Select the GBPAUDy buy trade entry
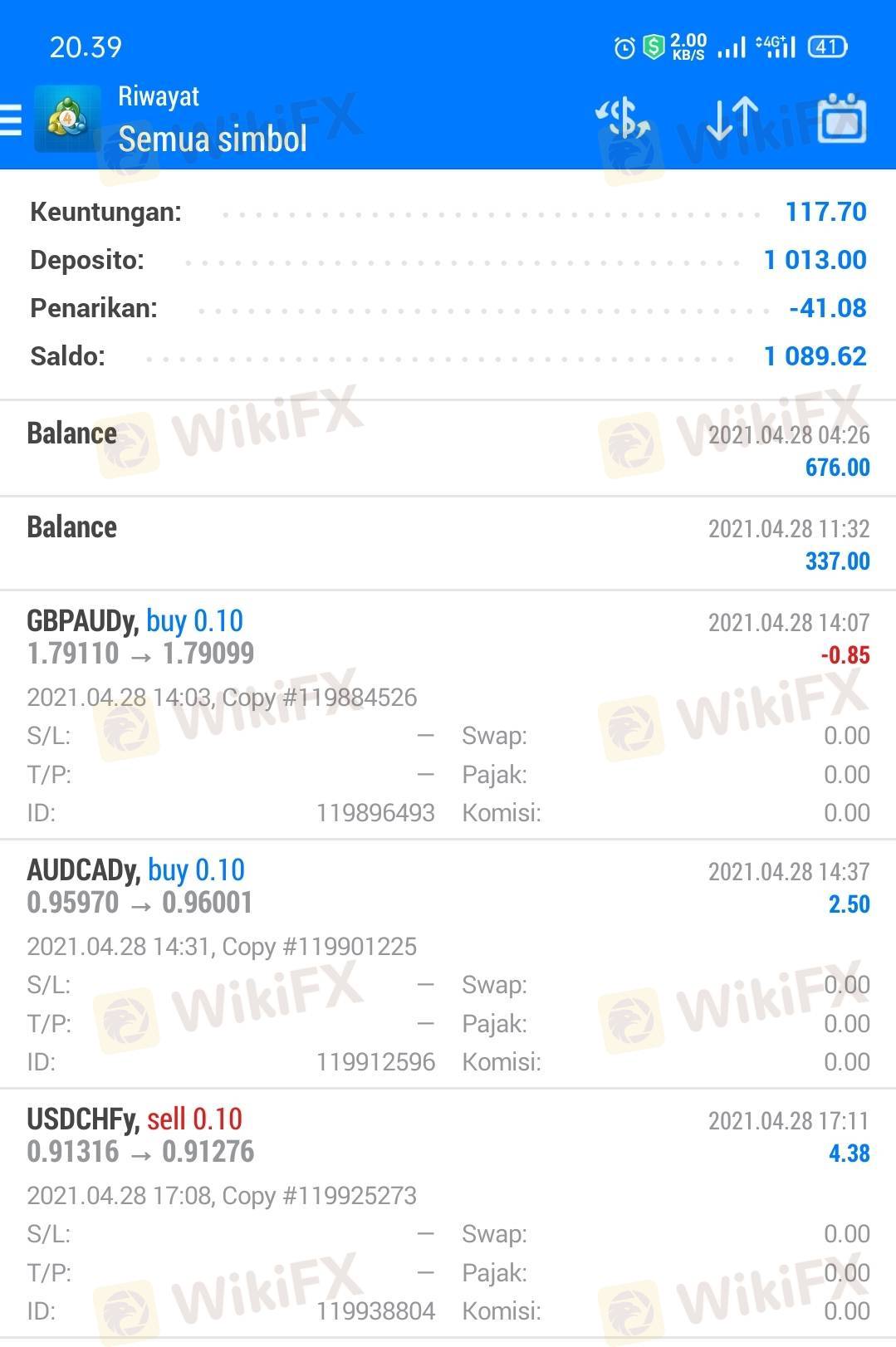Image resolution: width=896 pixels, height=1347 pixels. [448, 714]
